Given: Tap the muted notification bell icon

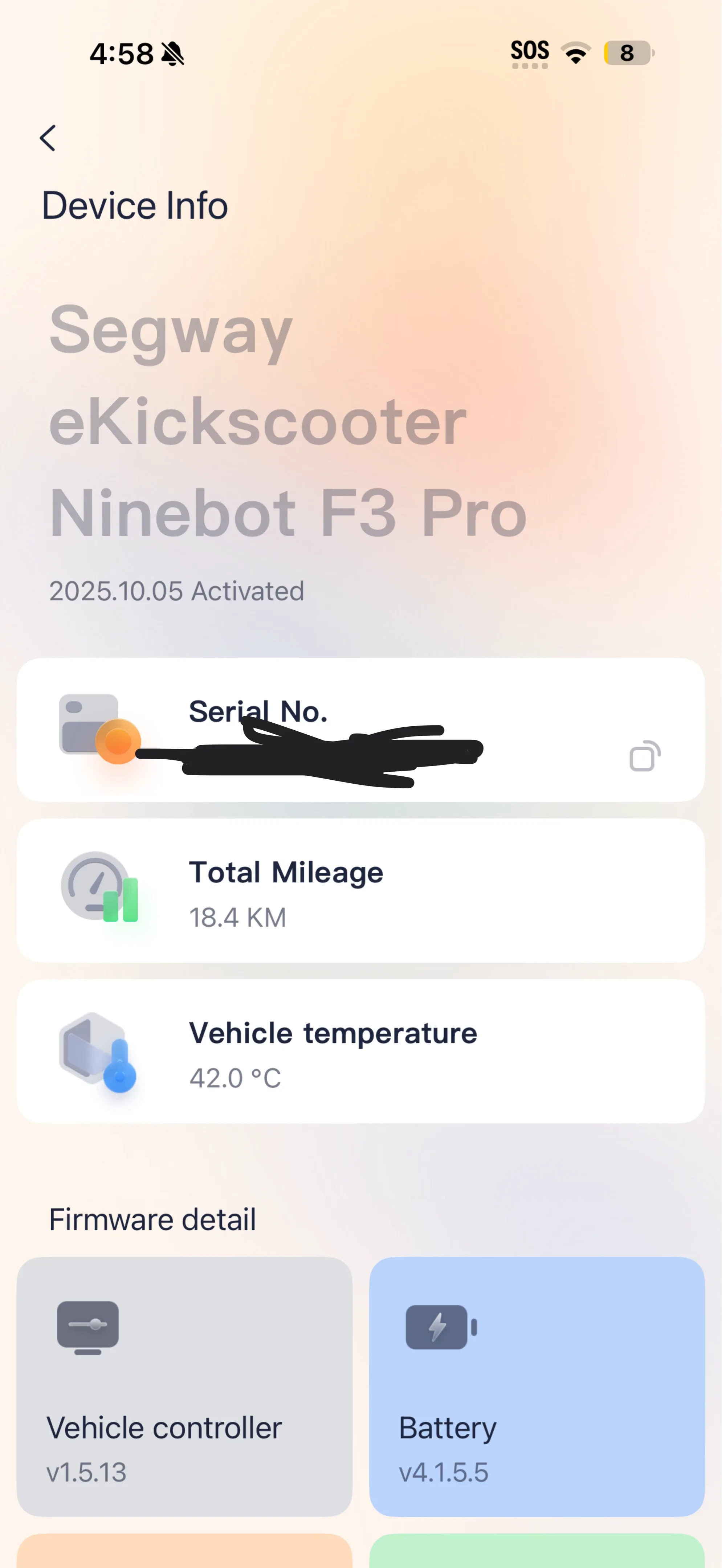Looking at the screenshot, I should coord(172,54).
